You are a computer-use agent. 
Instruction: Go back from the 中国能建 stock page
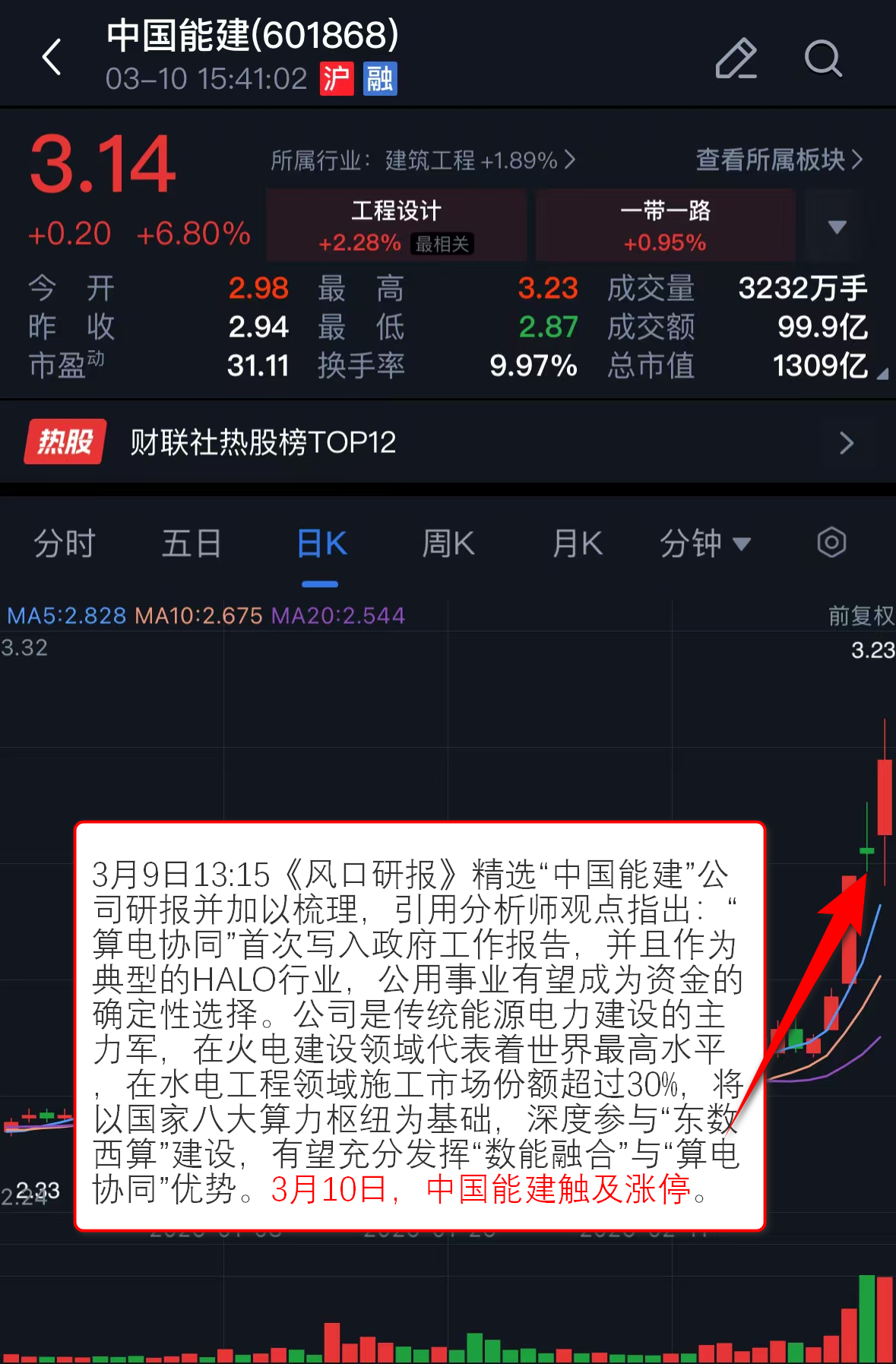(x=52, y=58)
